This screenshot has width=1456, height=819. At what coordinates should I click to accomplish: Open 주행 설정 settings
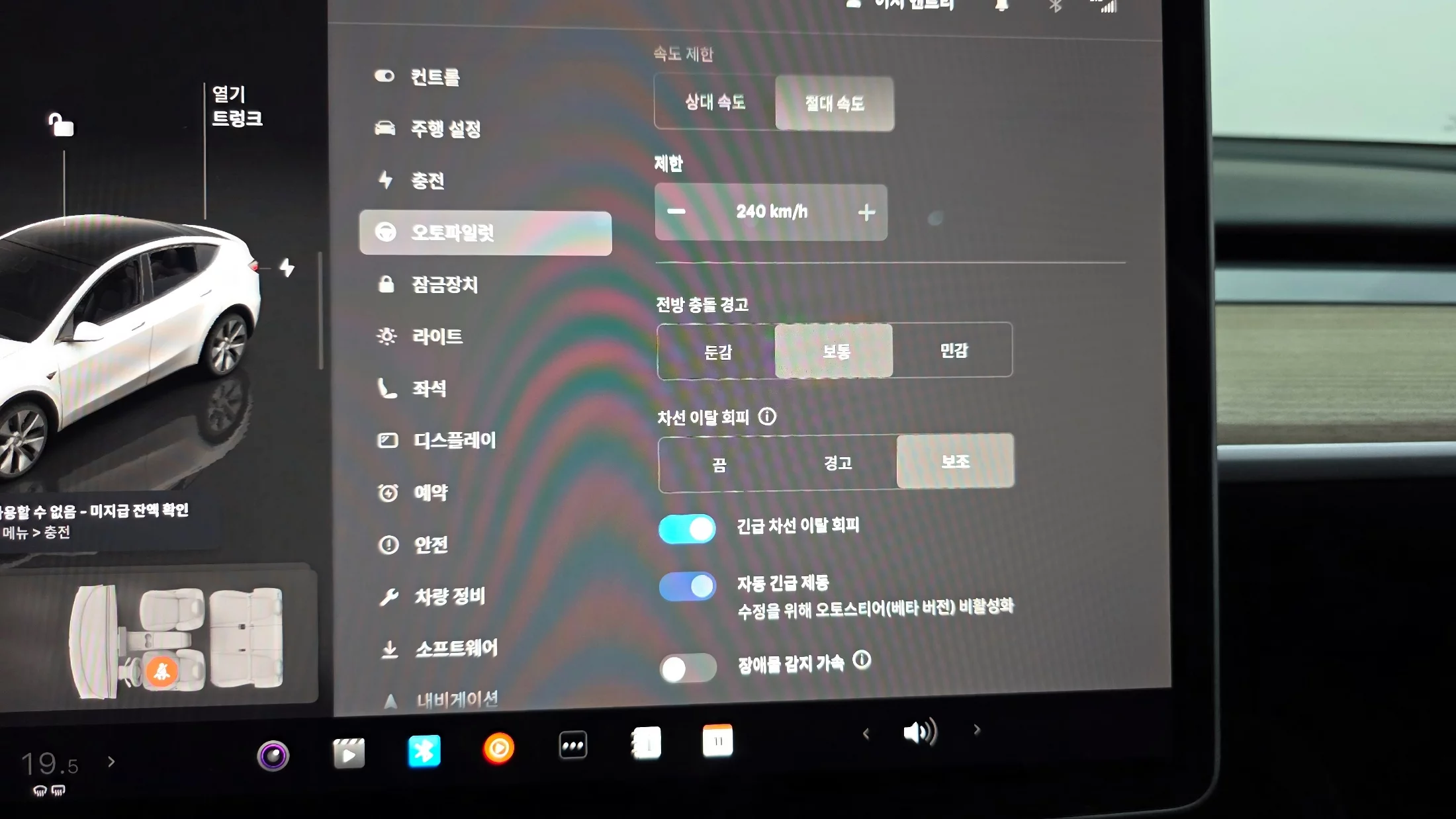coord(445,128)
